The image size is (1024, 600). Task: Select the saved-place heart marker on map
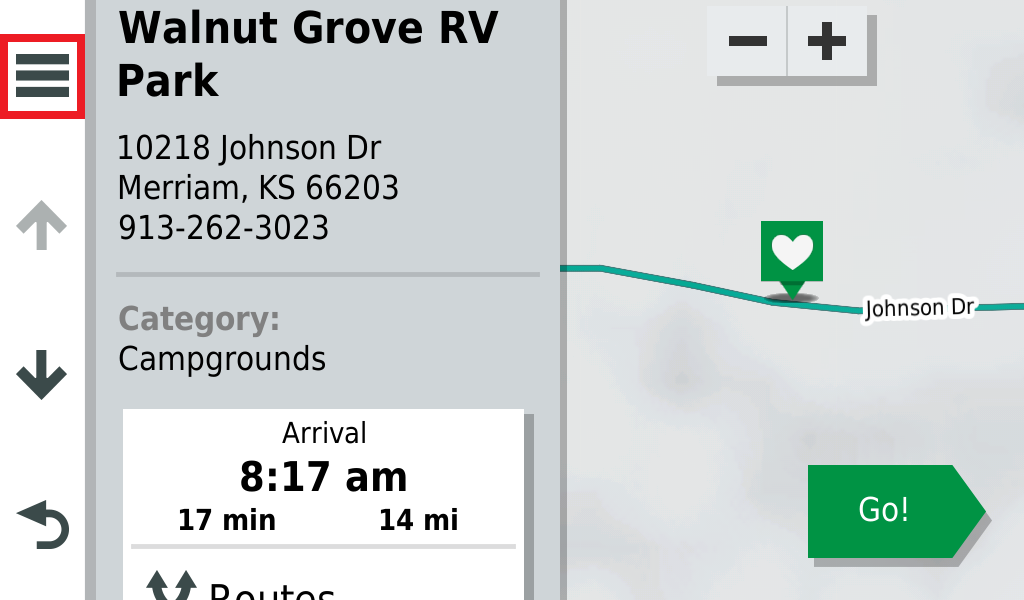792,253
